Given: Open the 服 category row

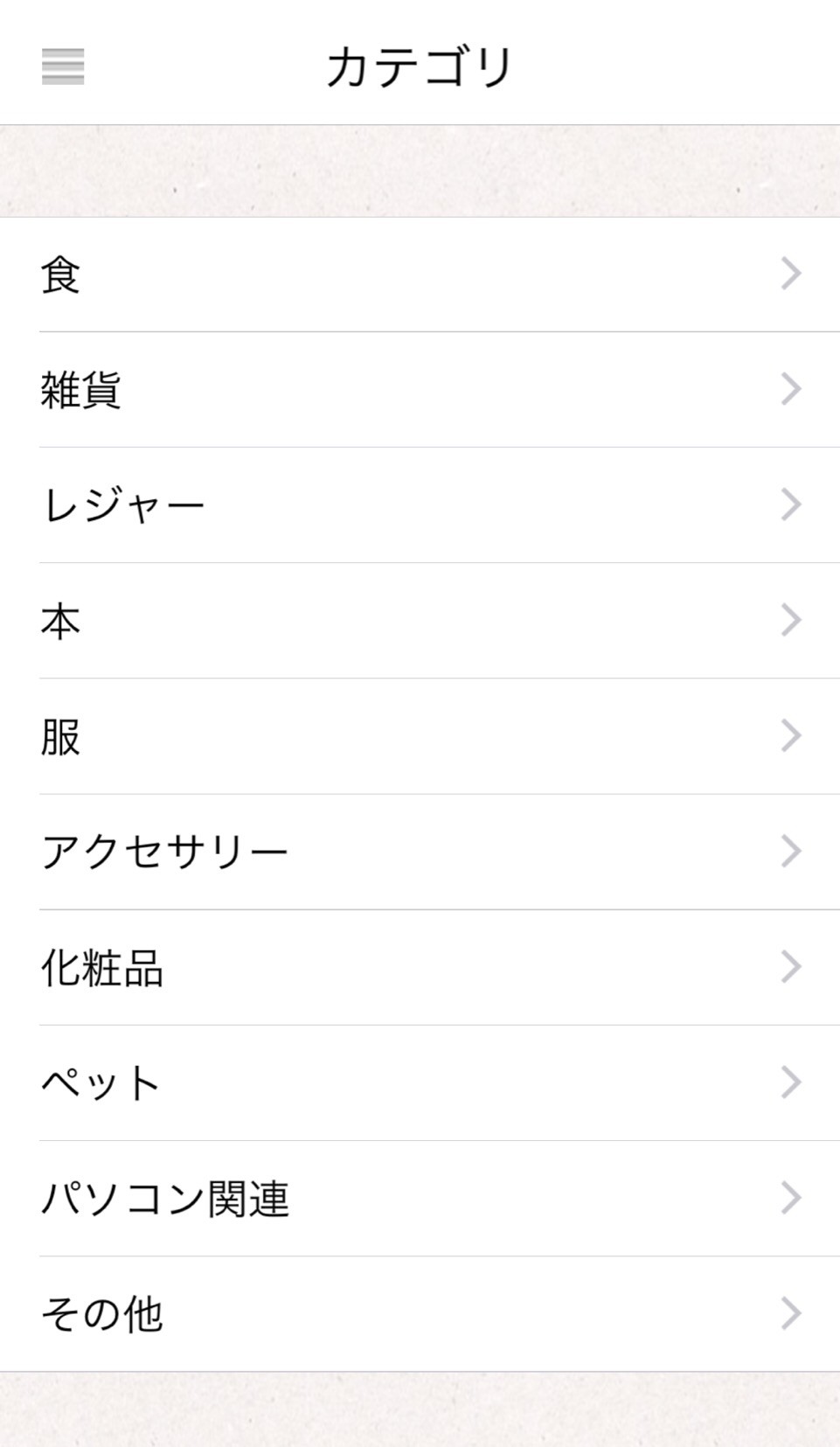Looking at the screenshot, I should coord(420,736).
